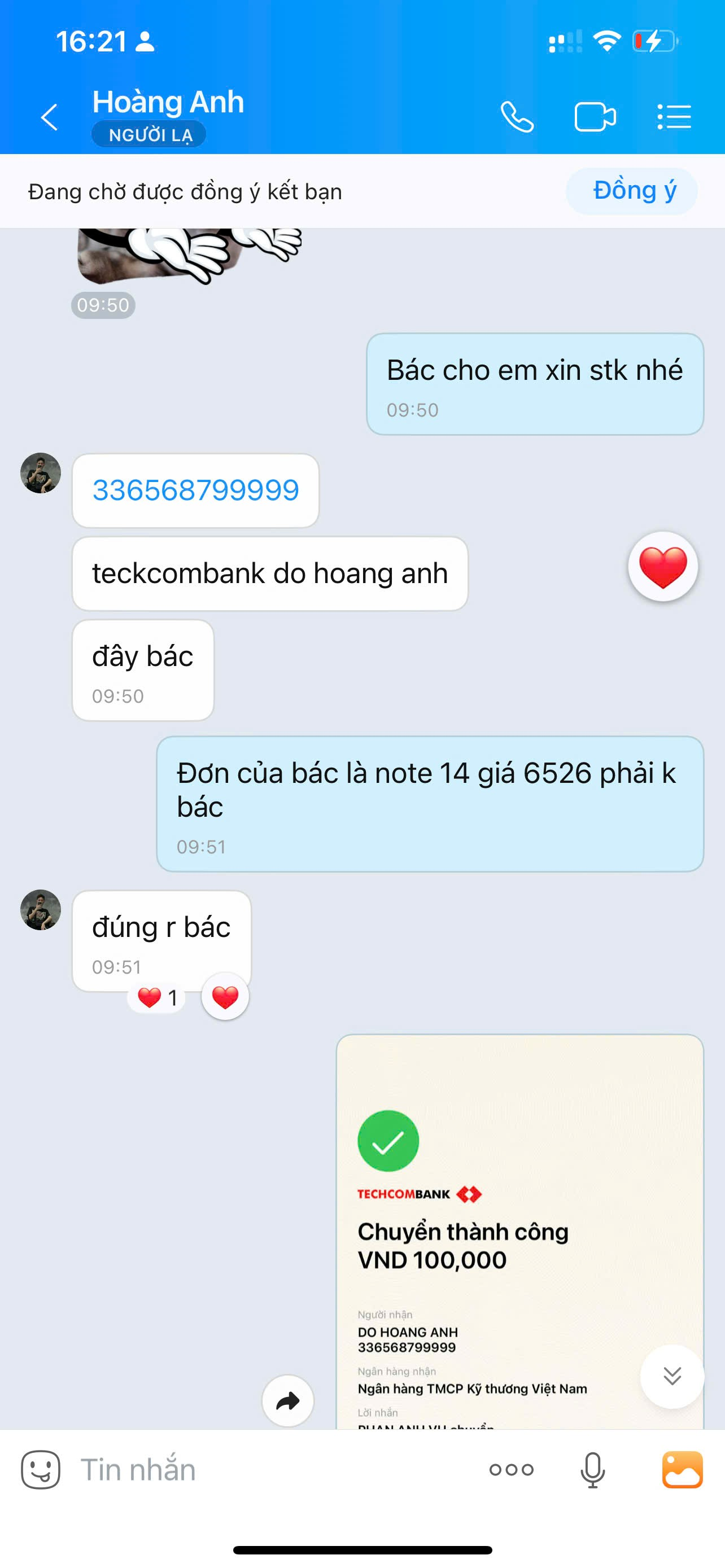Start a video call
725x1568 pixels.
pyautogui.click(x=595, y=116)
